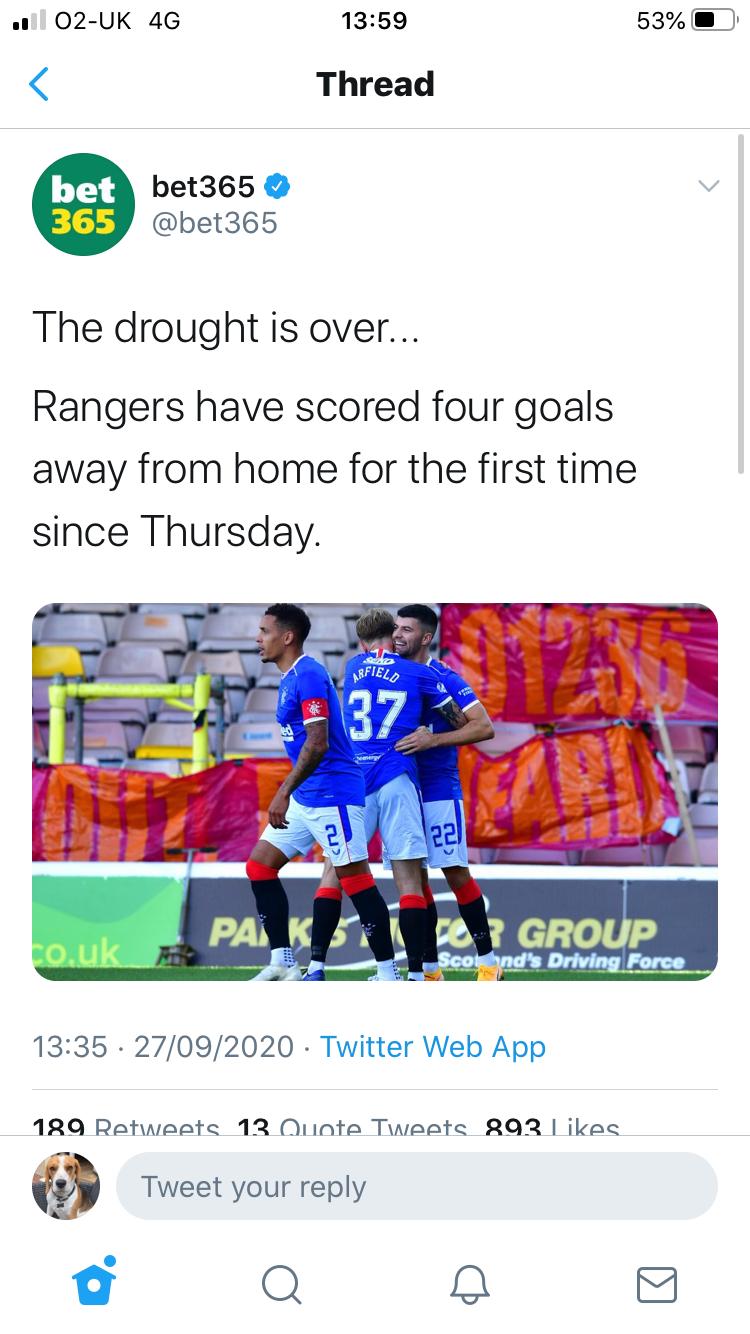Switch to the Home tab
Viewport: 750px width, 1334px height.
pyautogui.click(x=94, y=1283)
